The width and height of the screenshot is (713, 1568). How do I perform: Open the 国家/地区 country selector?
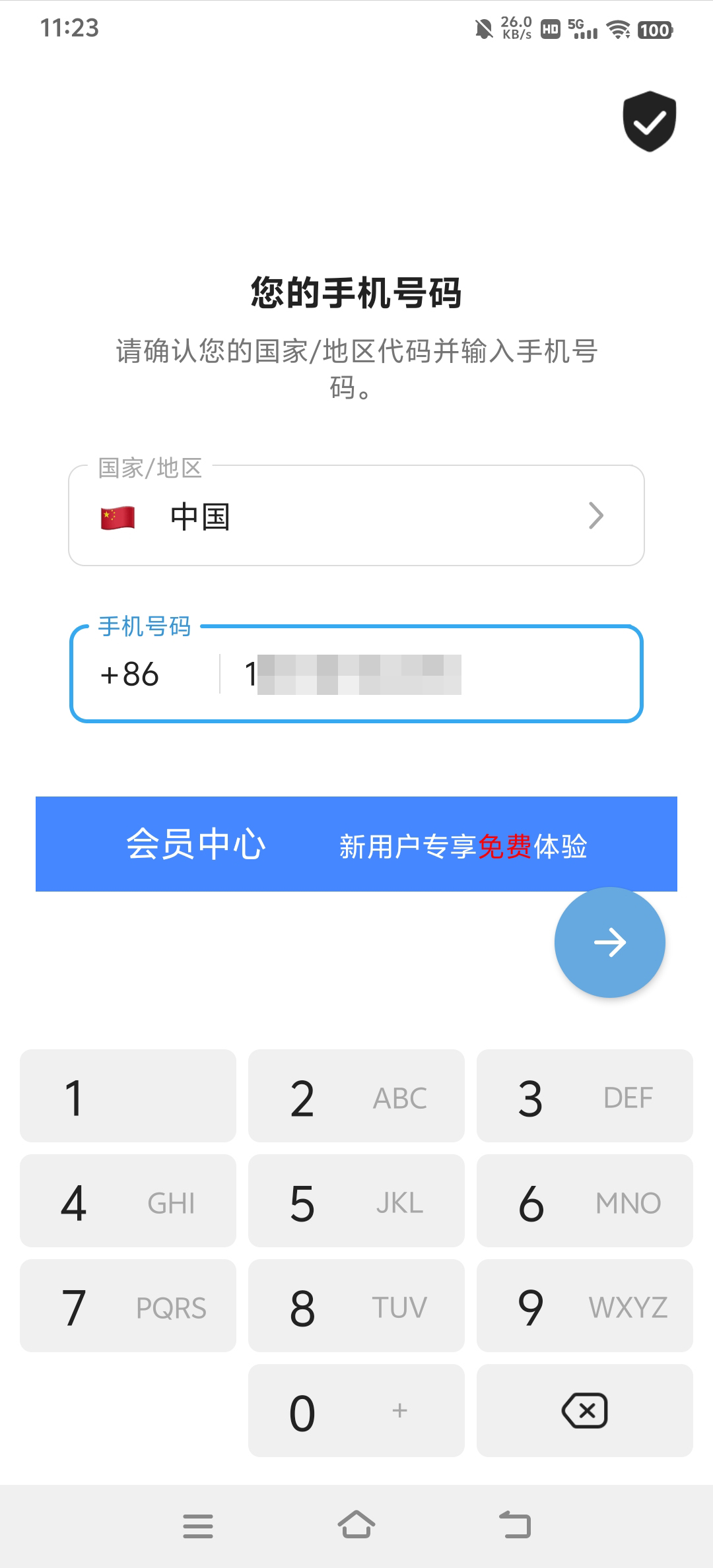[x=356, y=515]
